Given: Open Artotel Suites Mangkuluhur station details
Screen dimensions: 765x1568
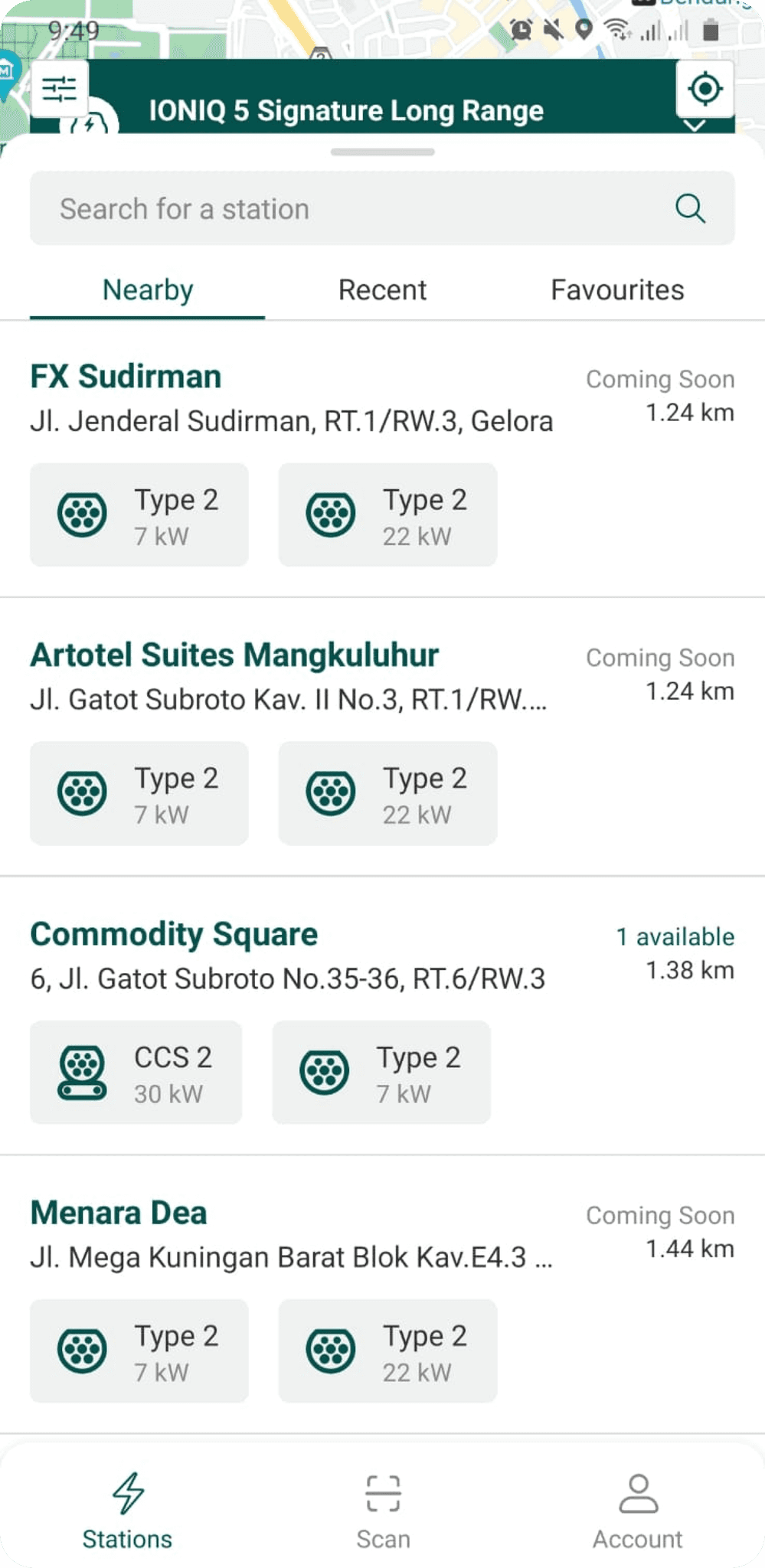Looking at the screenshot, I should [x=234, y=655].
